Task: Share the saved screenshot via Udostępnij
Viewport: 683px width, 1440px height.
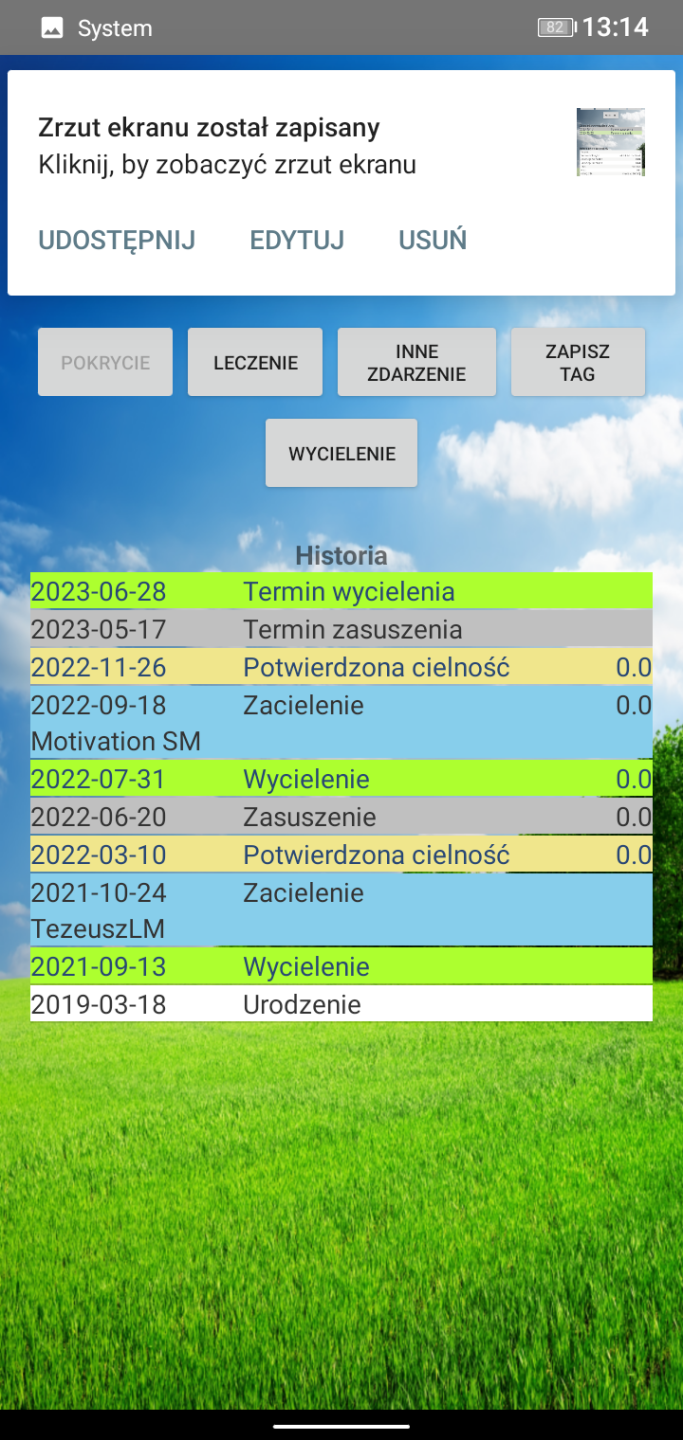Action: (116, 240)
